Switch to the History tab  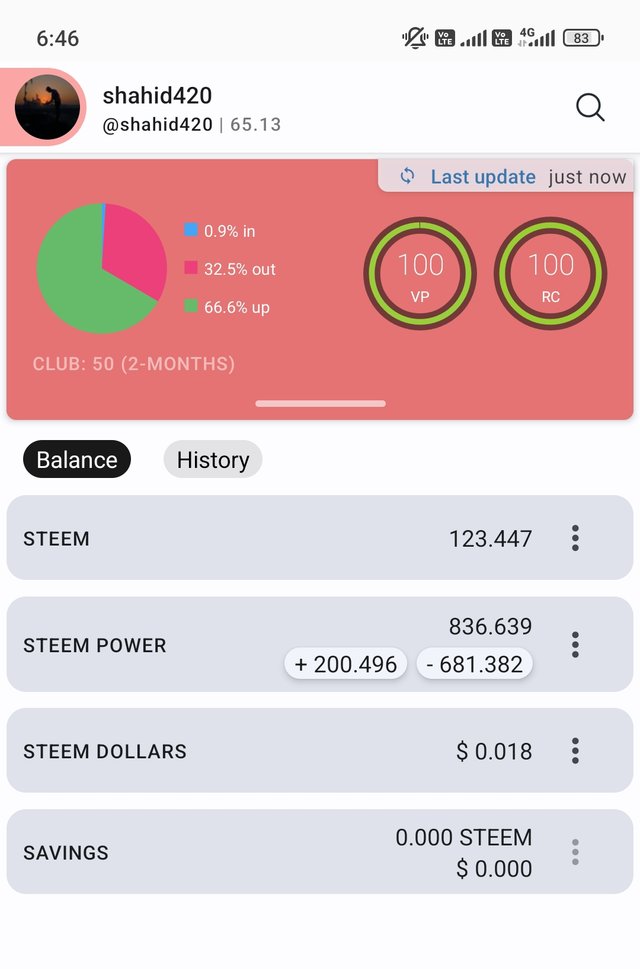click(x=212, y=460)
